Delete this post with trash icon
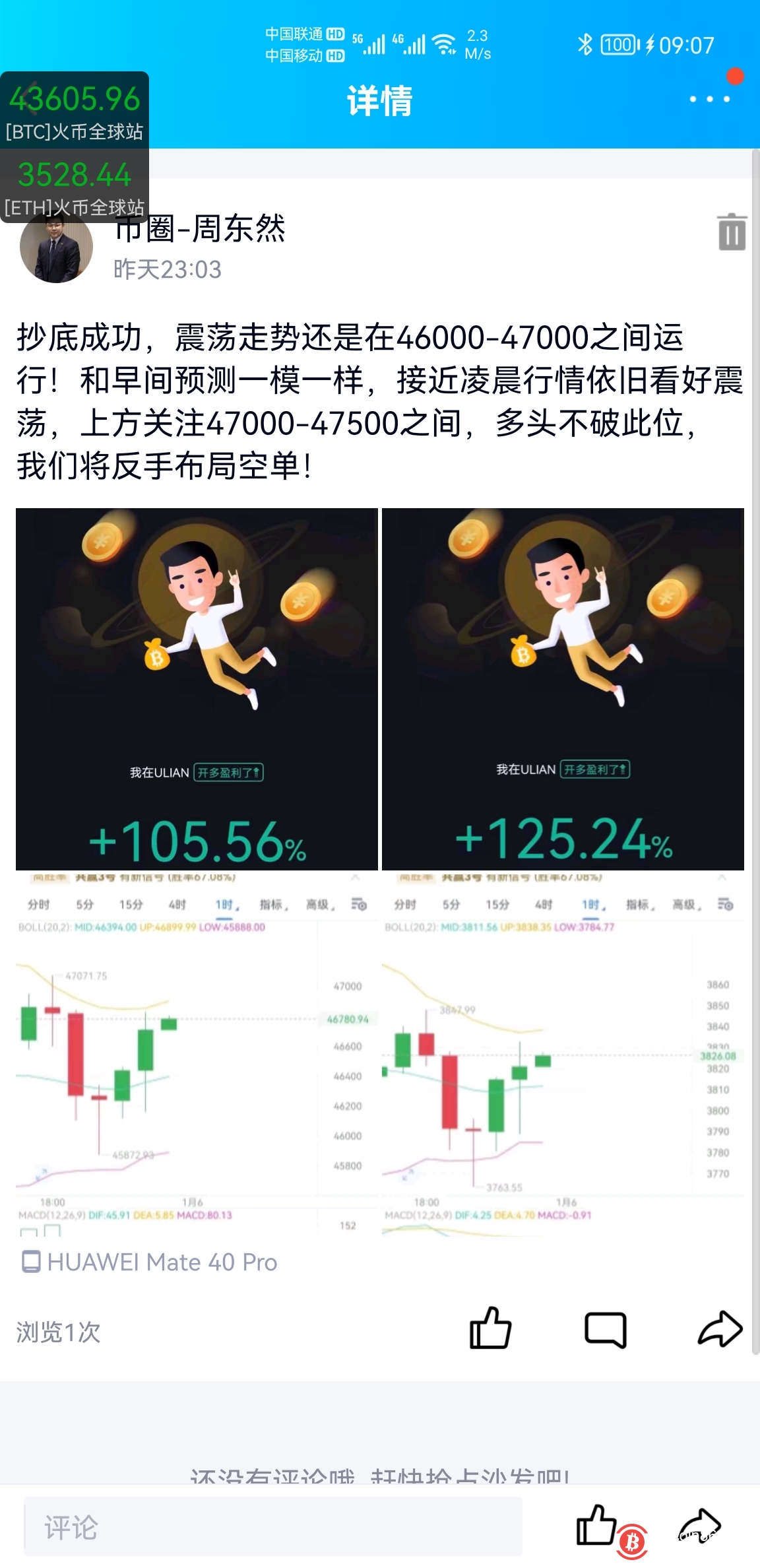 732,232
